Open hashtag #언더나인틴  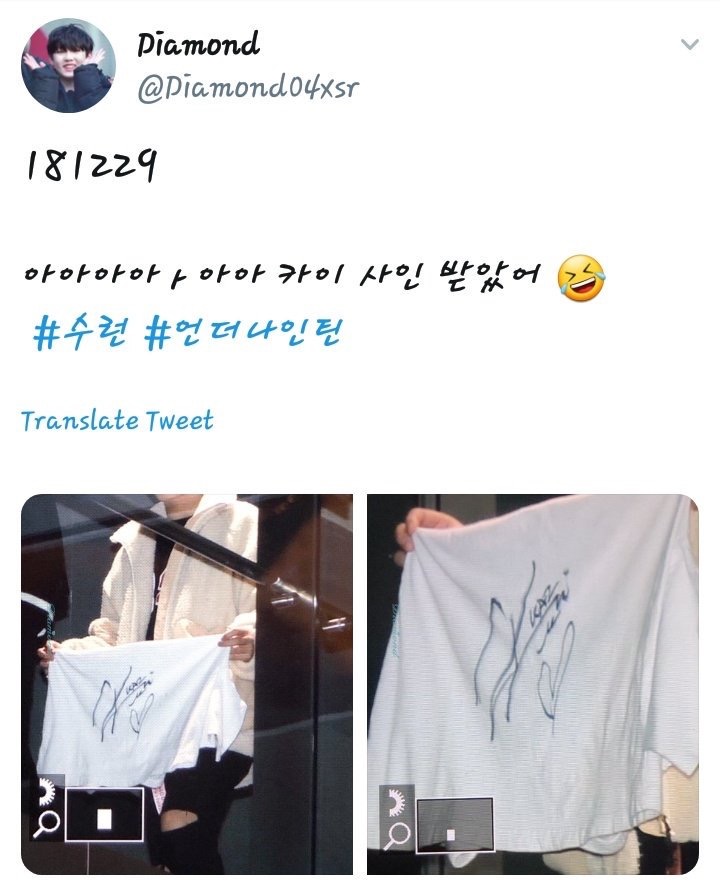tap(243, 331)
